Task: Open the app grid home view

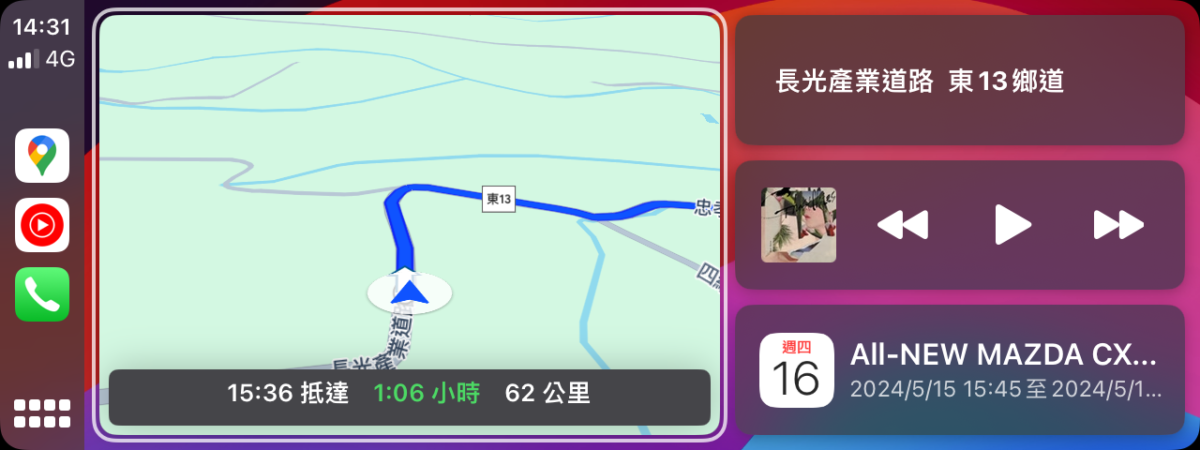Action: coord(42,413)
